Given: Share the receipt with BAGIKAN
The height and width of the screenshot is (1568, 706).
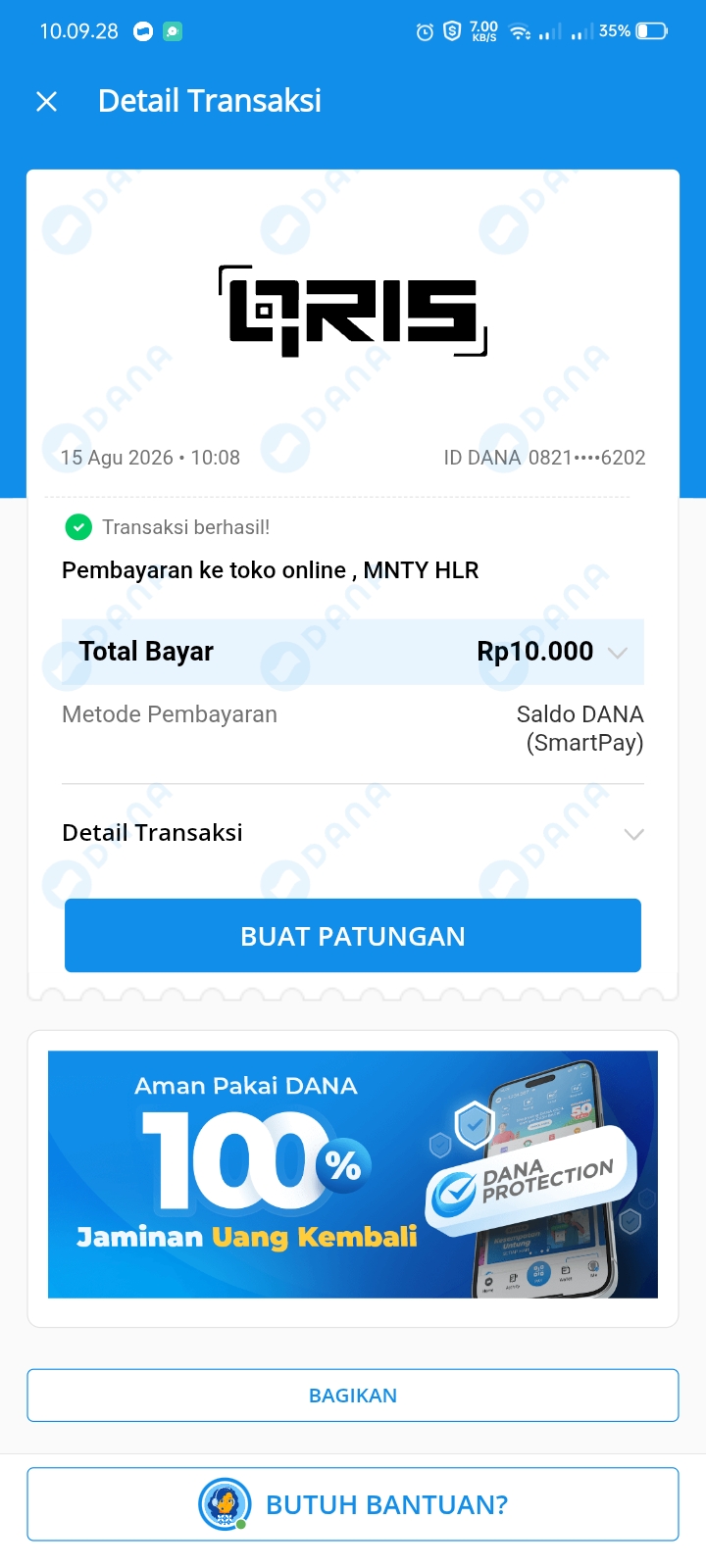Looking at the screenshot, I should 353,1396.
